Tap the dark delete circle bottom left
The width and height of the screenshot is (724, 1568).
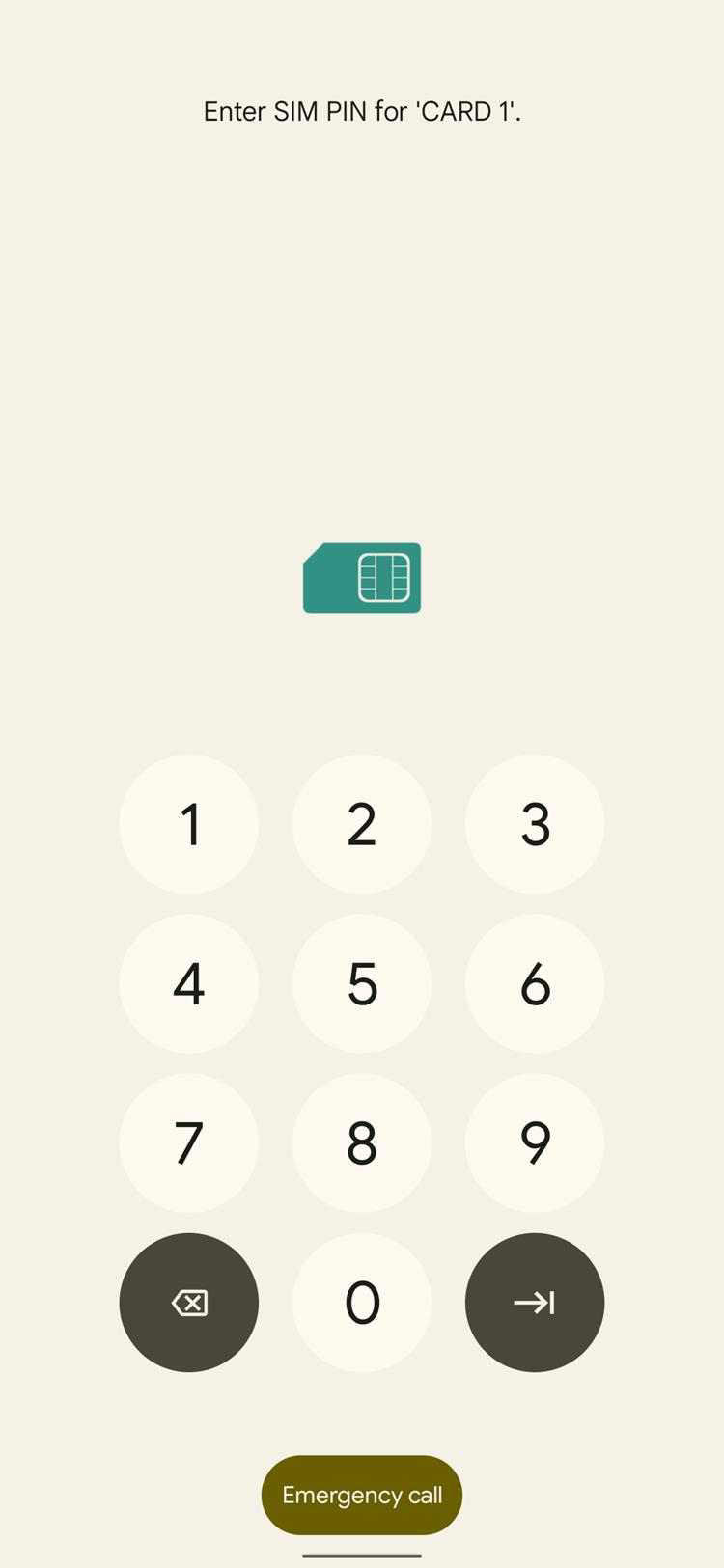(x=189, y=1302)
